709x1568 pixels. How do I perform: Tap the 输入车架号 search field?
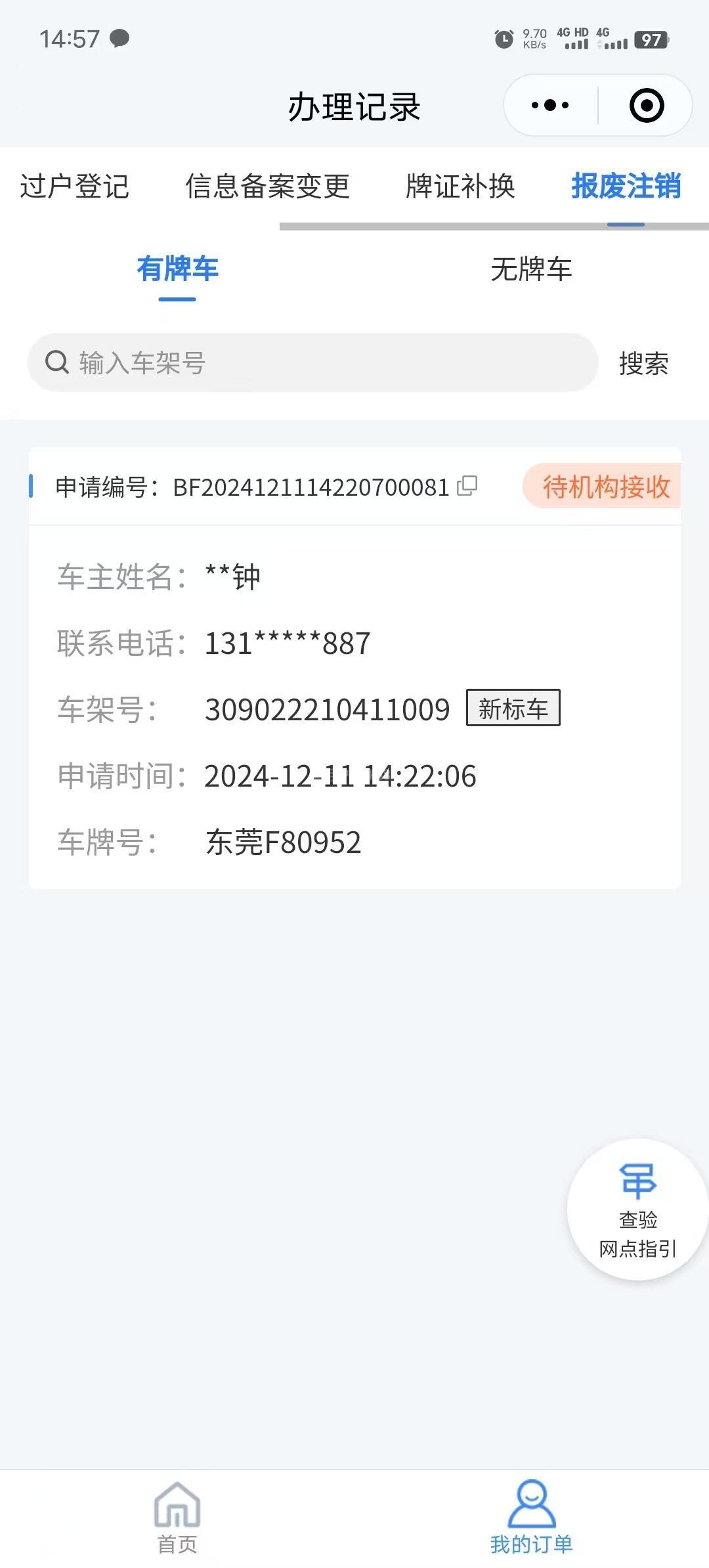312,362
